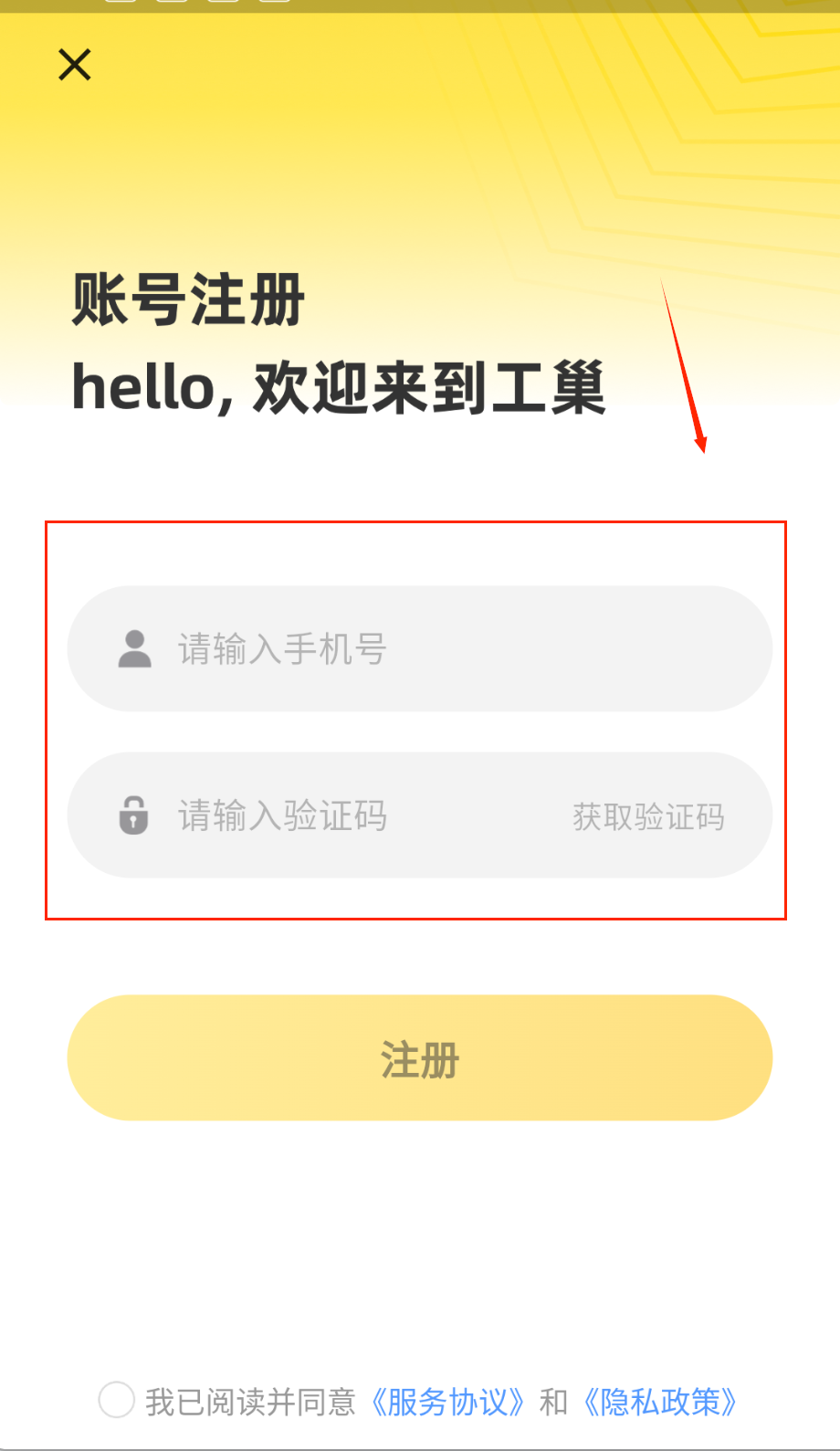Request a code with 获取验证码
The image size is (840, 1451).
tap(648, 816)
